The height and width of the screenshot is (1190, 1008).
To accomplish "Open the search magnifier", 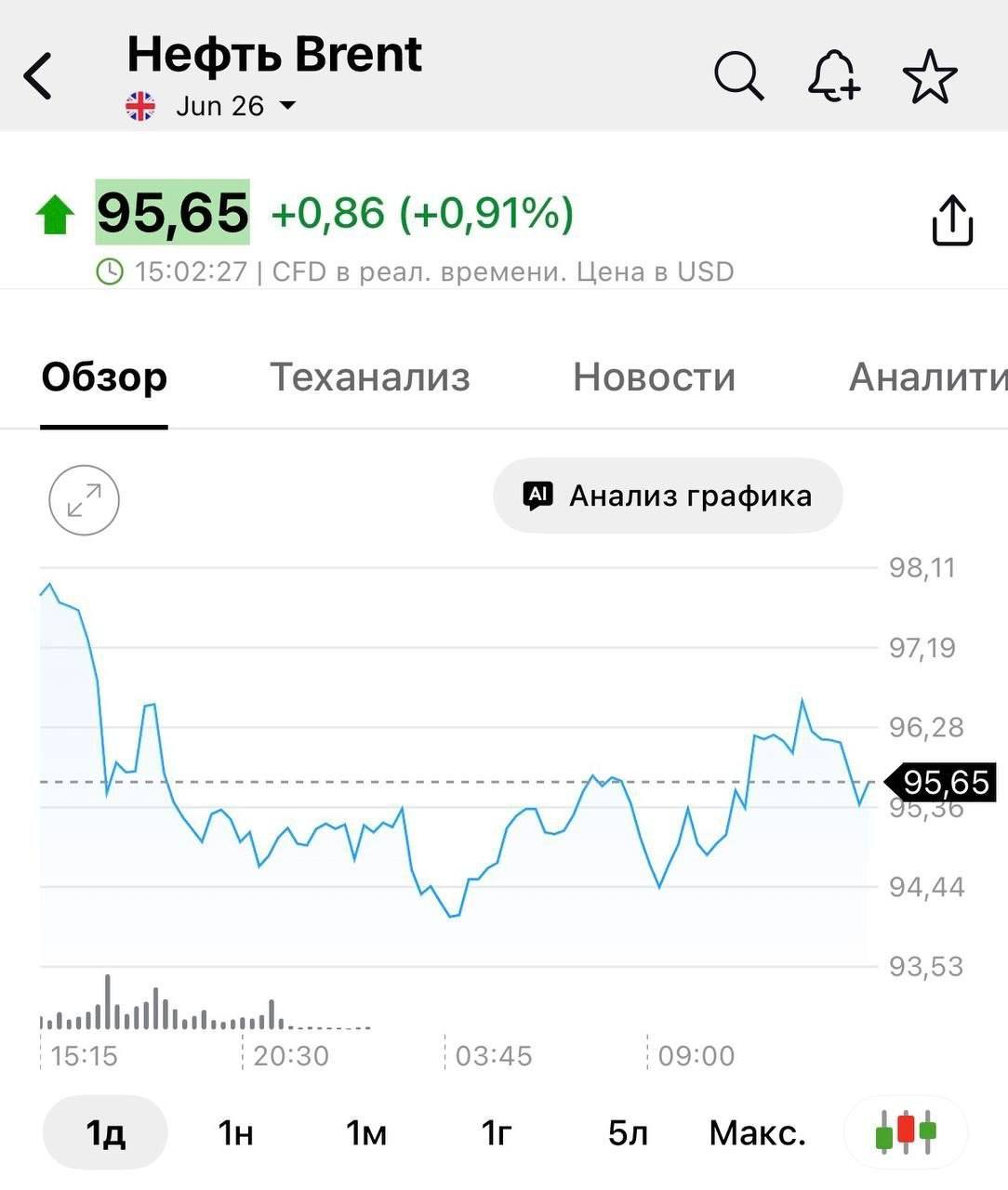I will point(738,75).
